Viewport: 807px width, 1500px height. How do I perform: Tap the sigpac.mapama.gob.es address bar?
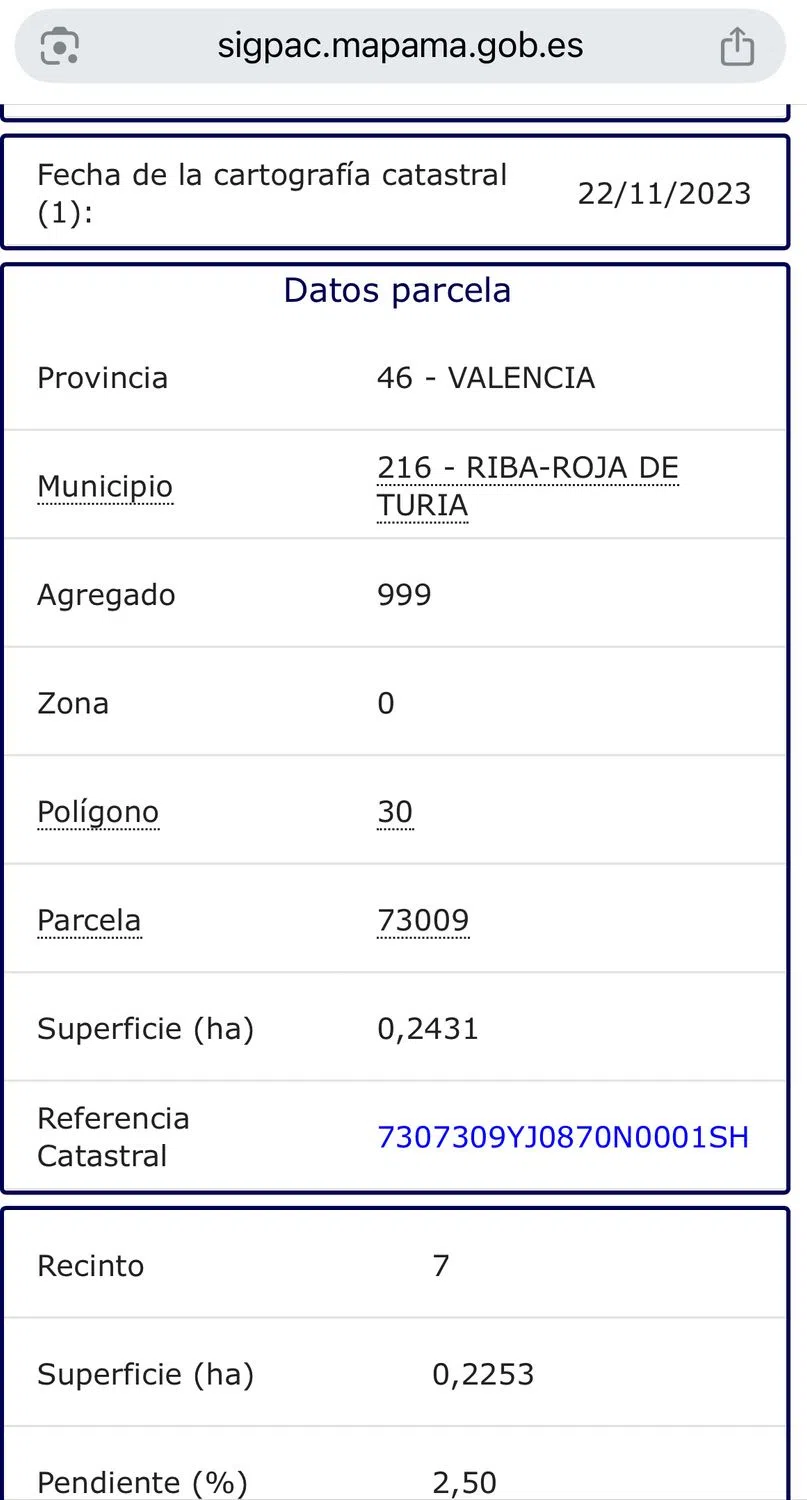(400, 46)
